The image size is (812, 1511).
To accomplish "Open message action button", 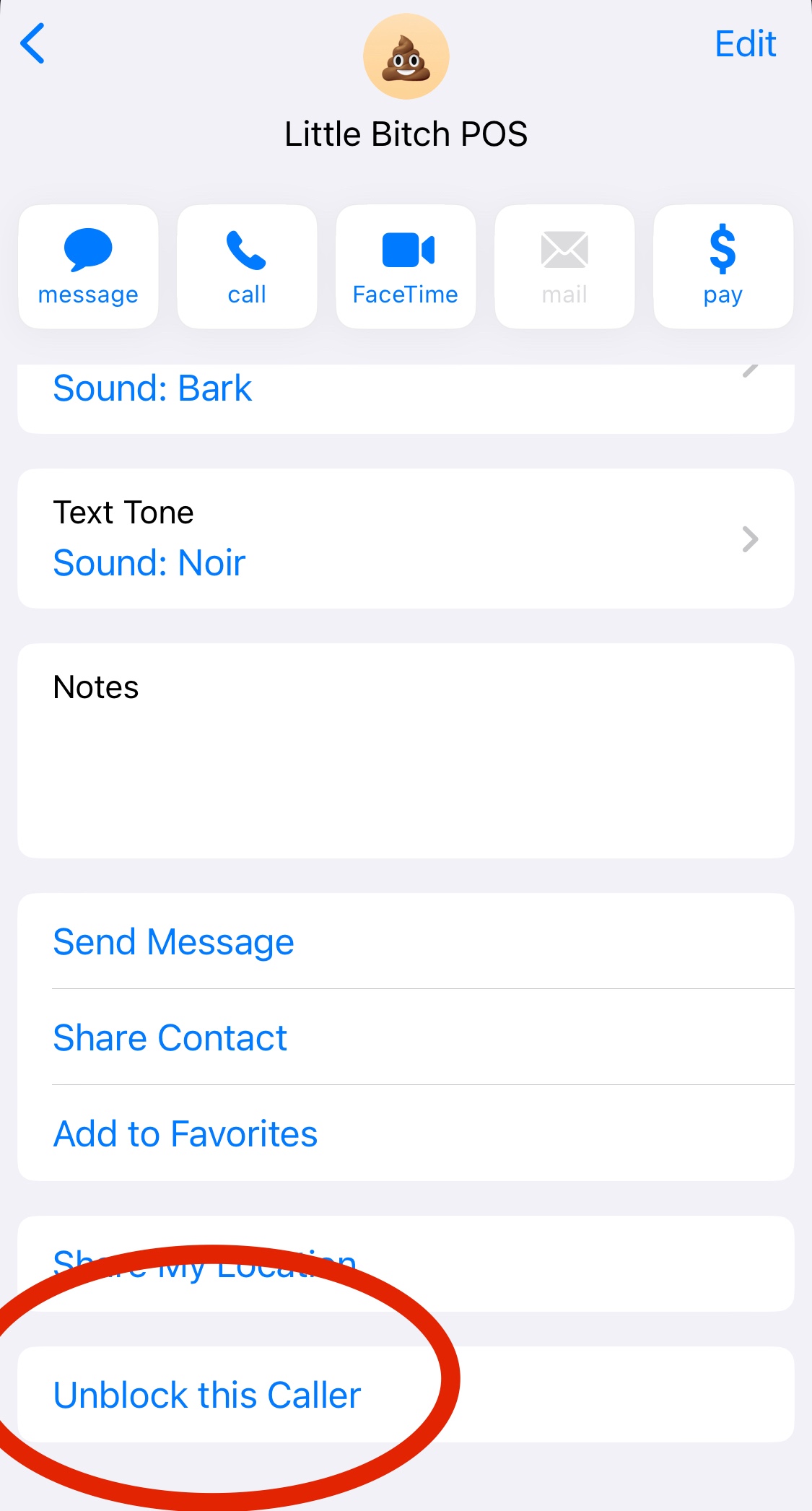I will click(88, 267).
